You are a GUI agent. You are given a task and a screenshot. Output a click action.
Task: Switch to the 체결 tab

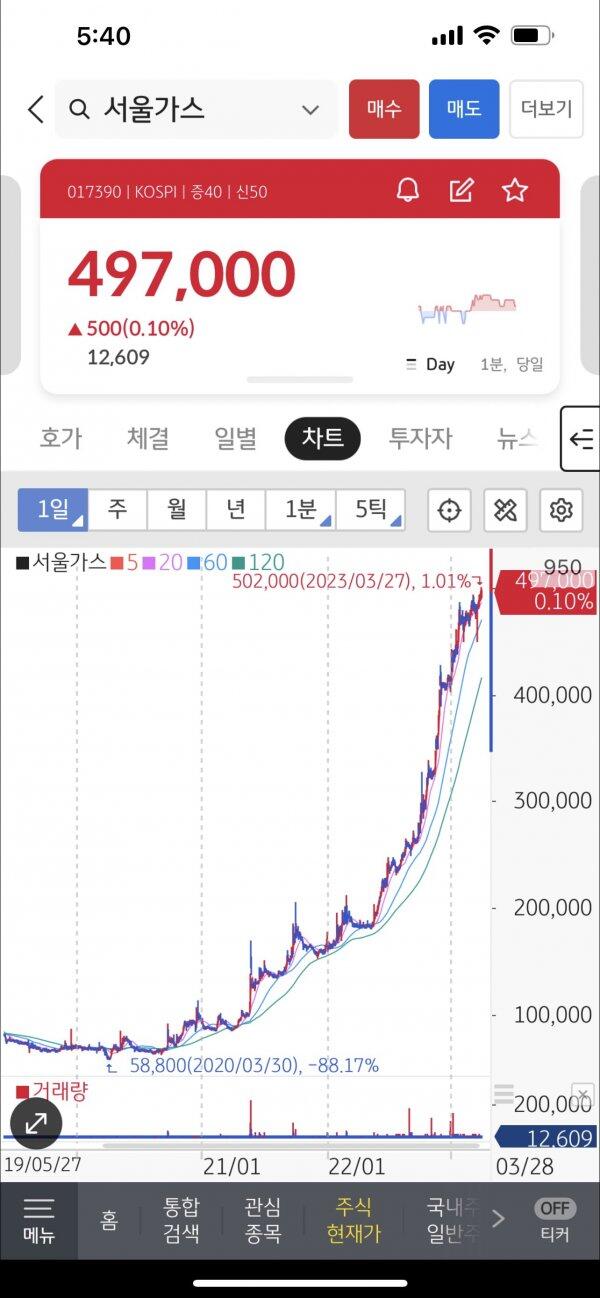coord(147,438)
